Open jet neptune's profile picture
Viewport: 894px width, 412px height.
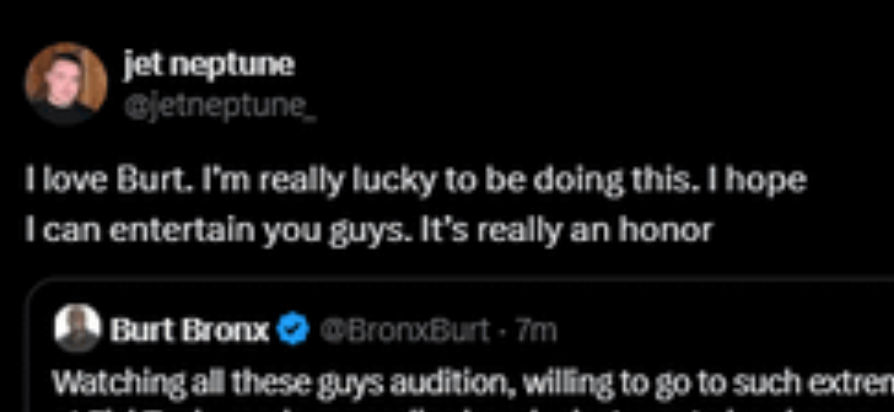pyautogui.click(x=65, y=83)
